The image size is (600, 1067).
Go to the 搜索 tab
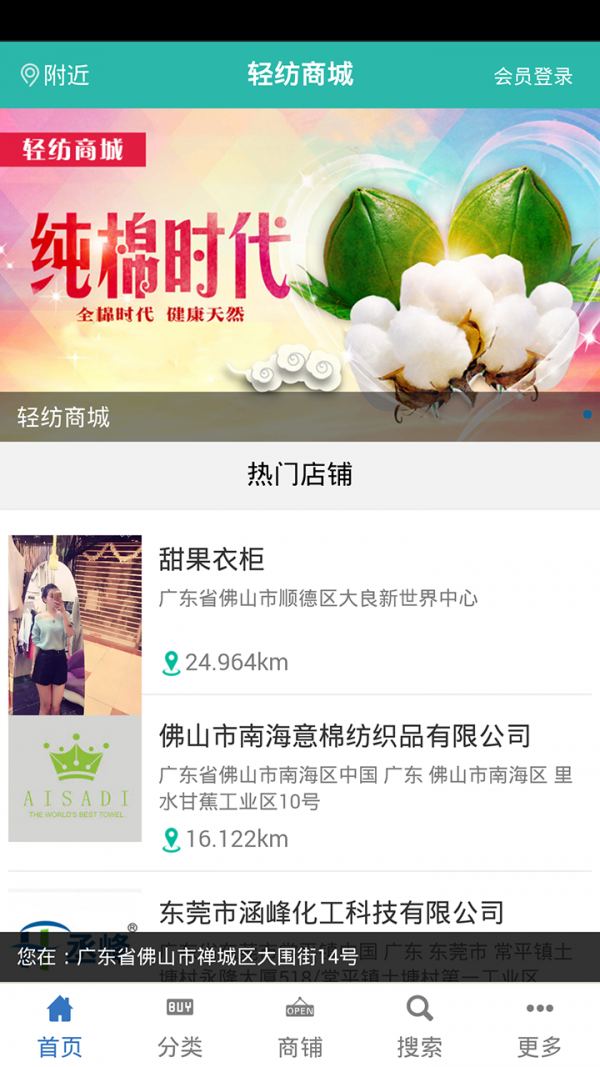[x=420, y=1027]
